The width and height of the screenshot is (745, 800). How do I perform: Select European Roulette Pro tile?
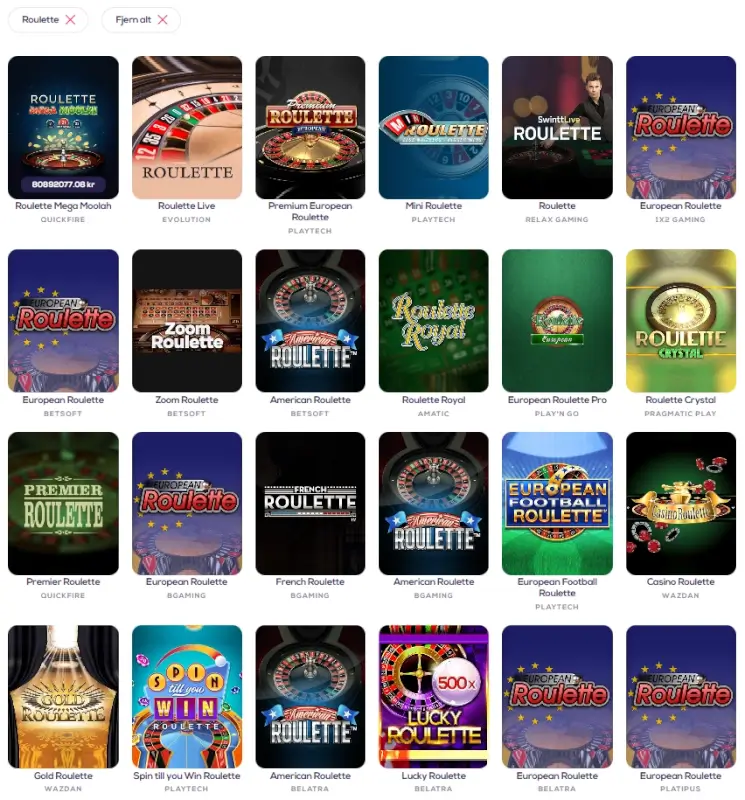point(557,320)
